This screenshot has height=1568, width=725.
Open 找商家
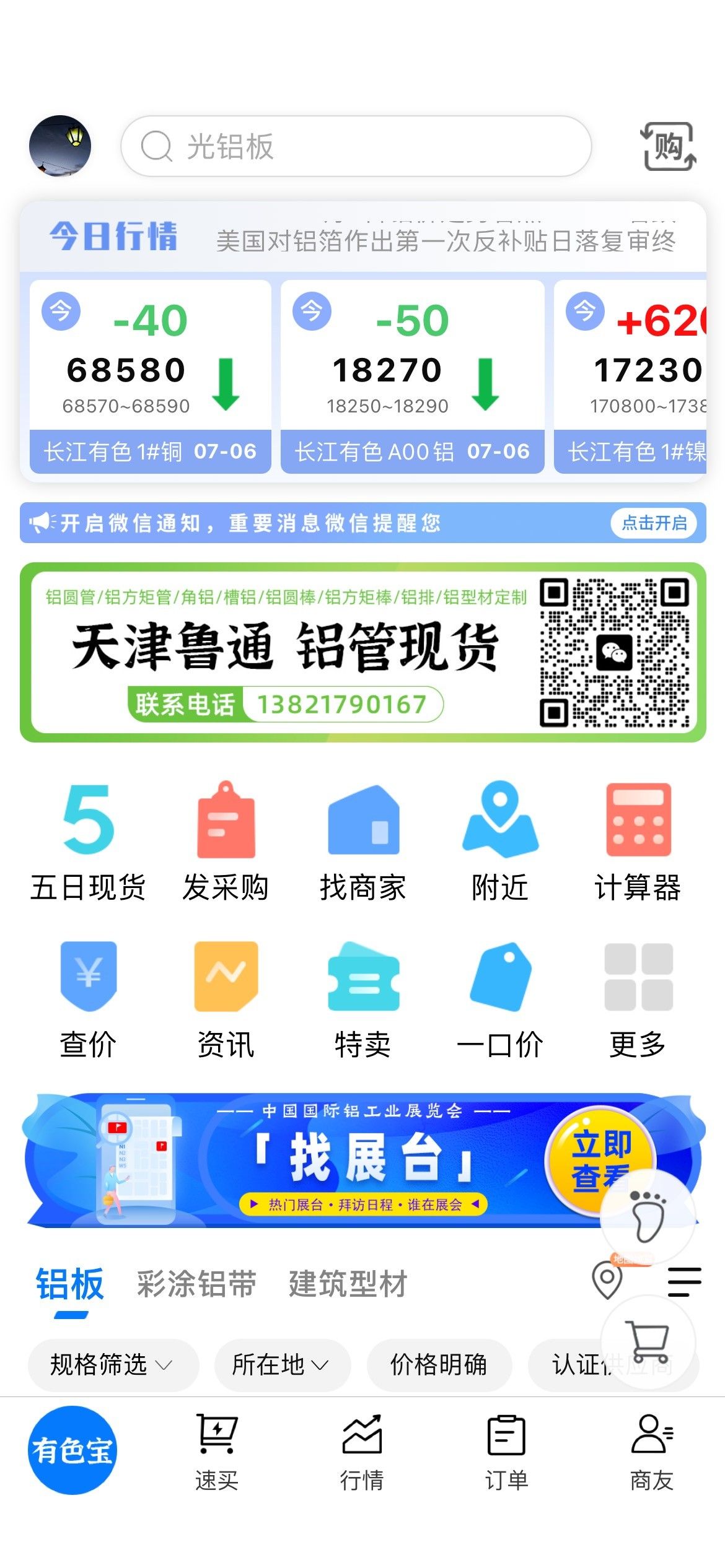363,842
